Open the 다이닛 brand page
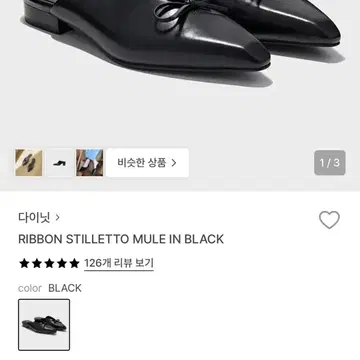Screen dimensions: 360x360 click(x=39, y=218)
